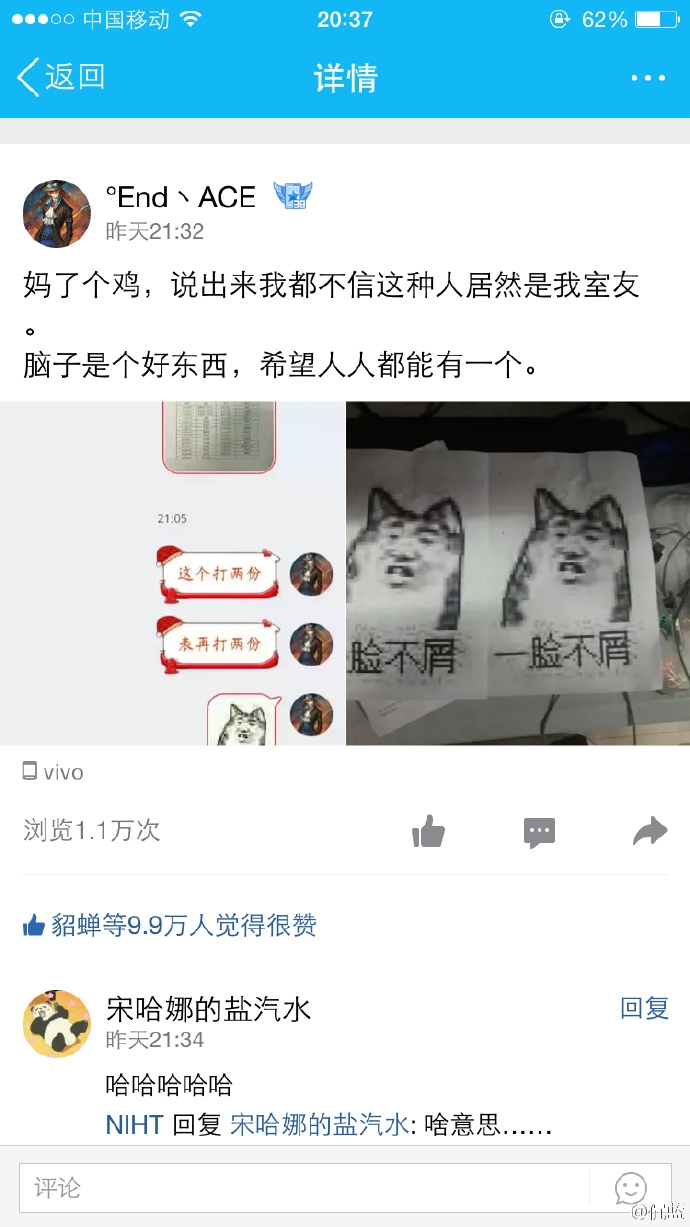Tap the comment bubble icon under the post

coord(540,832)
